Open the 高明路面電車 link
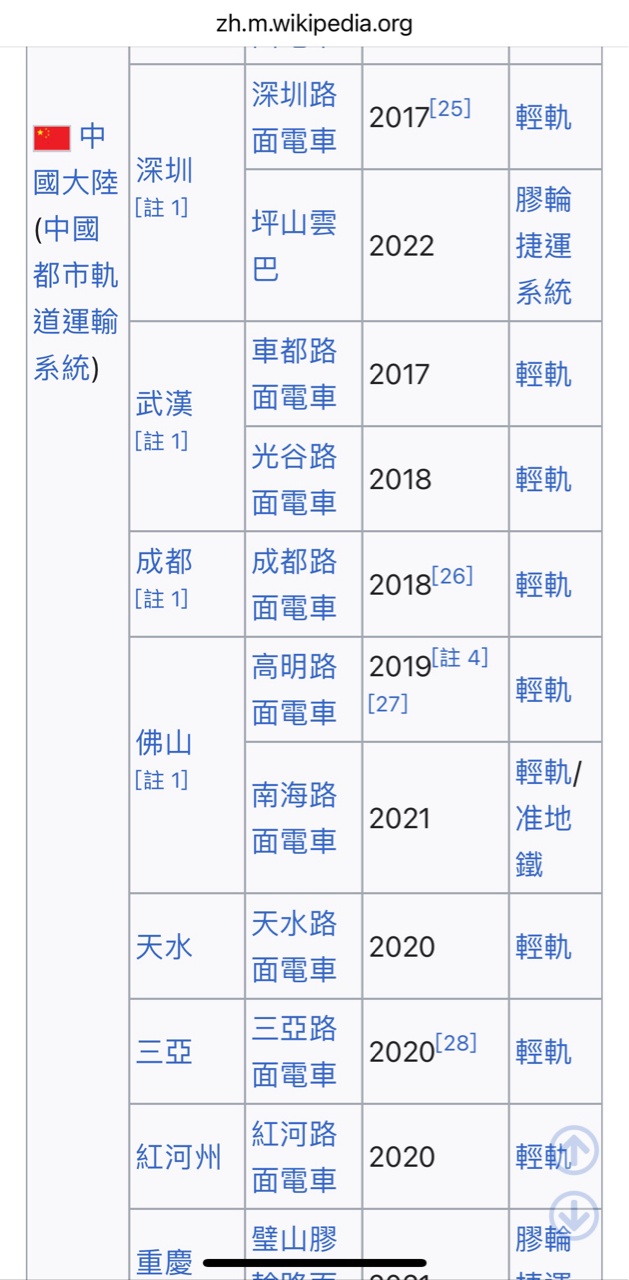Viewport: 629px width, 1280px height. click(x=294, y=689)
